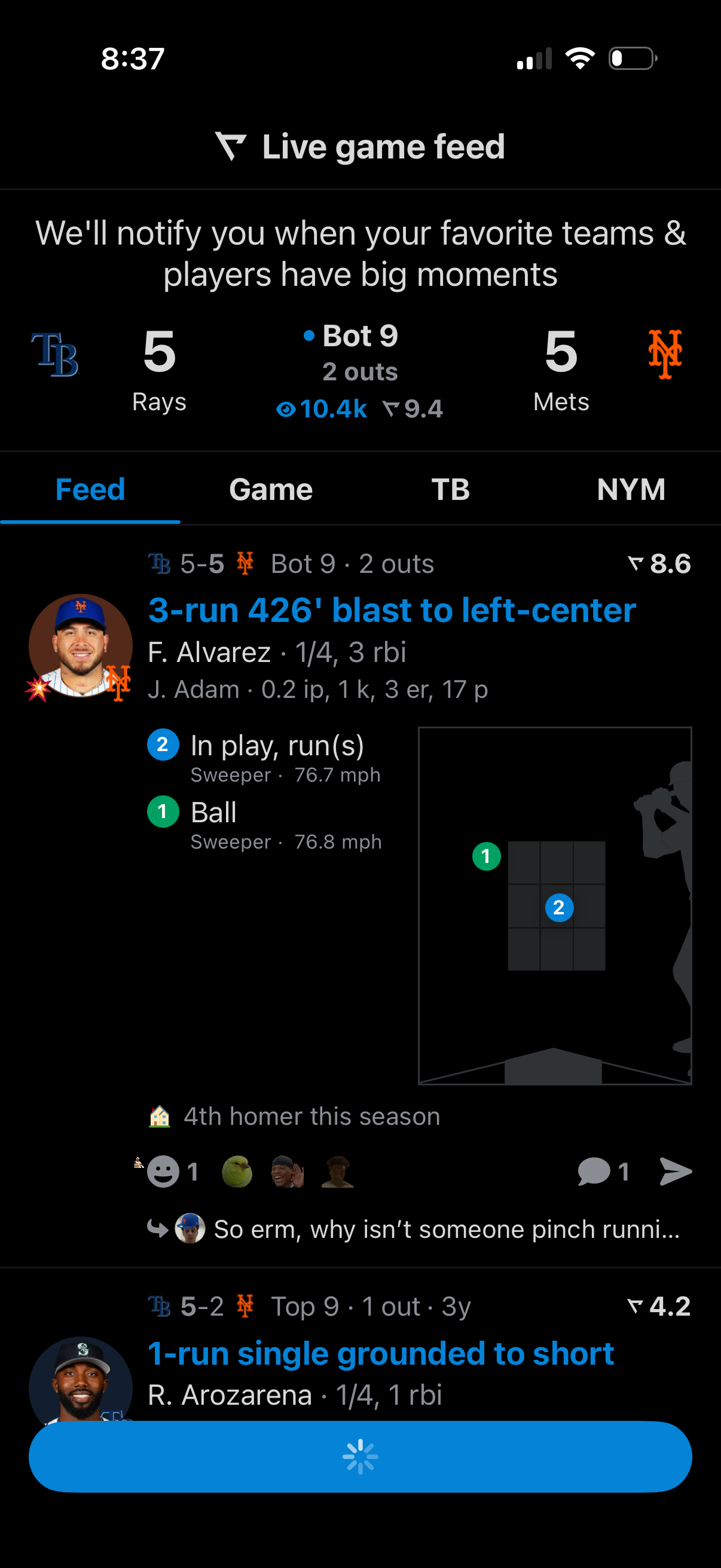The height and width of the screenshot is (1568, 721).
Task: Open the 1-run single play details
Action: [381, 1353]
